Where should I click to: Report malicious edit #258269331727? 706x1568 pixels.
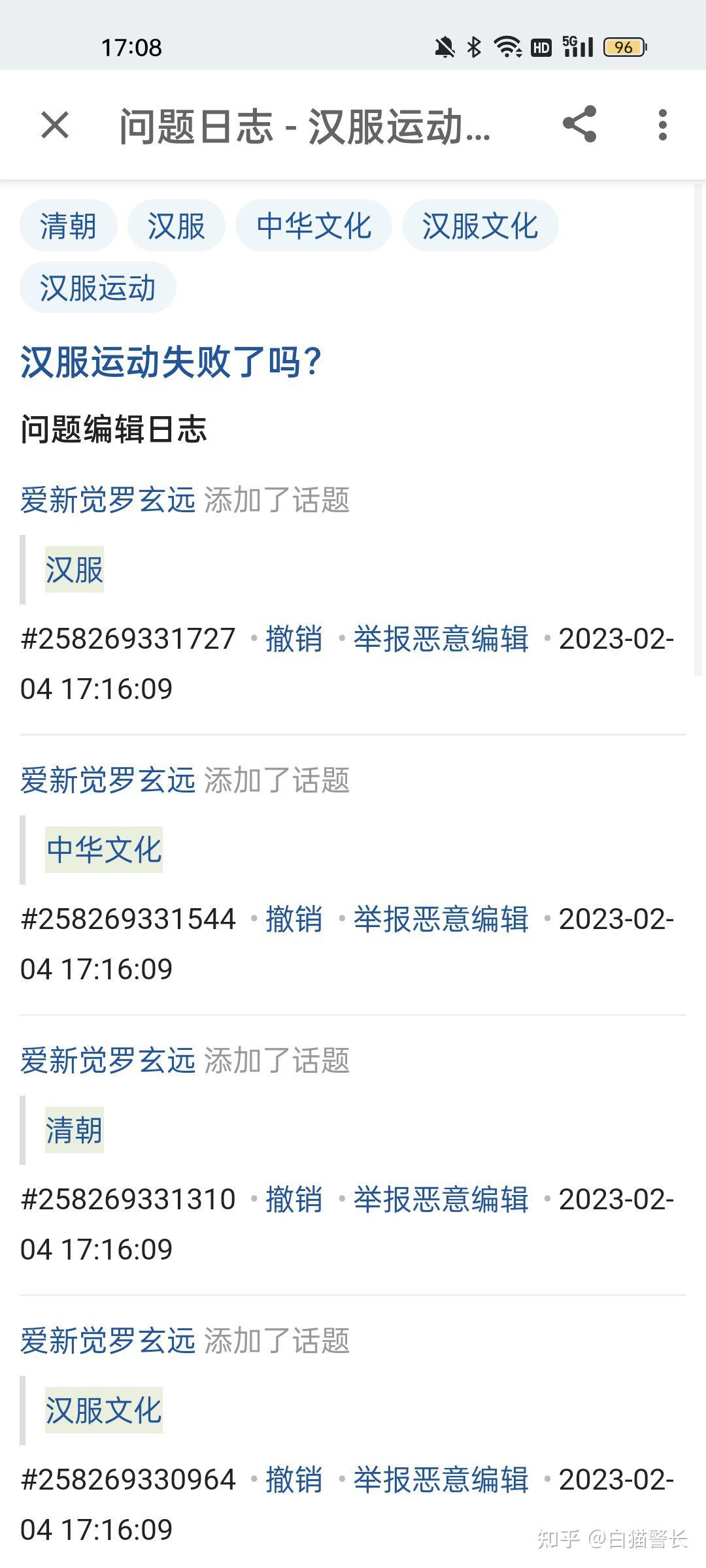pos(441,639)
